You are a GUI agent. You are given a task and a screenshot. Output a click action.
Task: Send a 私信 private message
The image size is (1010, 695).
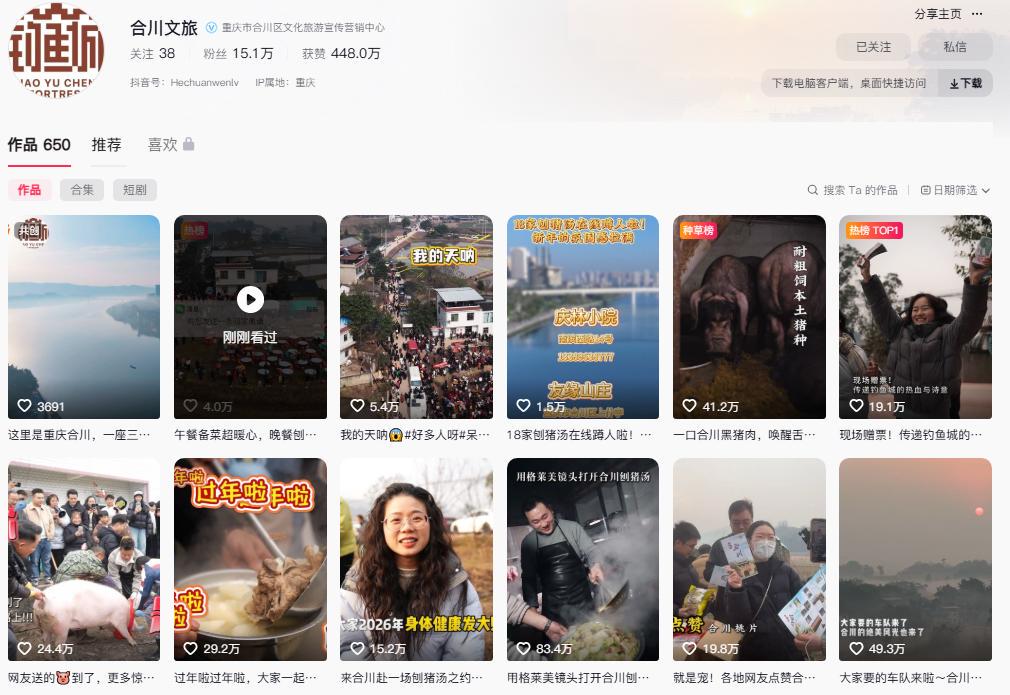[955, 46]
